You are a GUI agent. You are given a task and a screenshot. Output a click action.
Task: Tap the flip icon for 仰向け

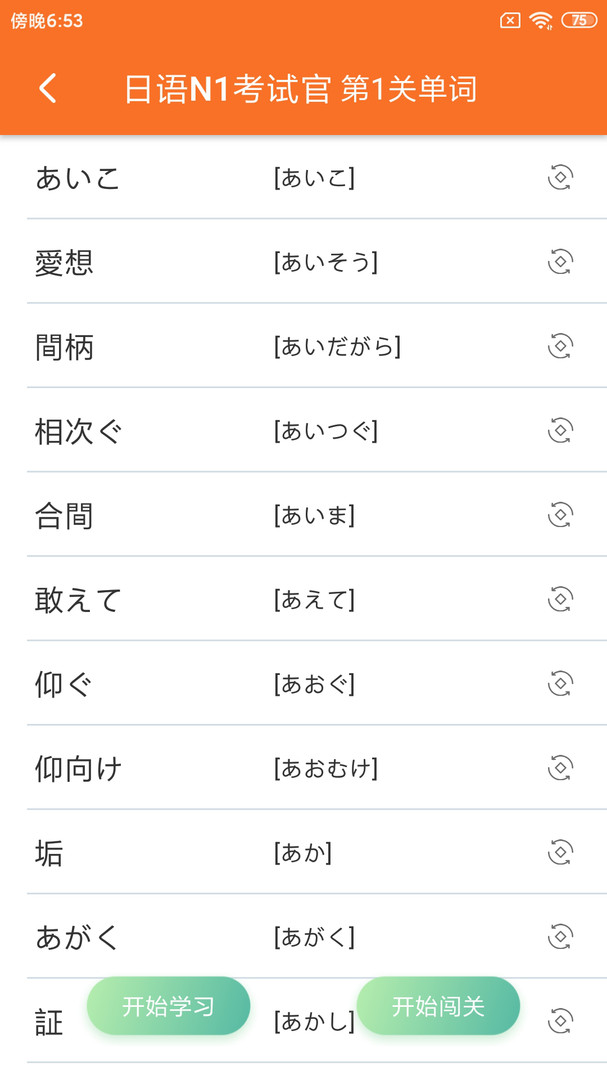click(560, 767)
